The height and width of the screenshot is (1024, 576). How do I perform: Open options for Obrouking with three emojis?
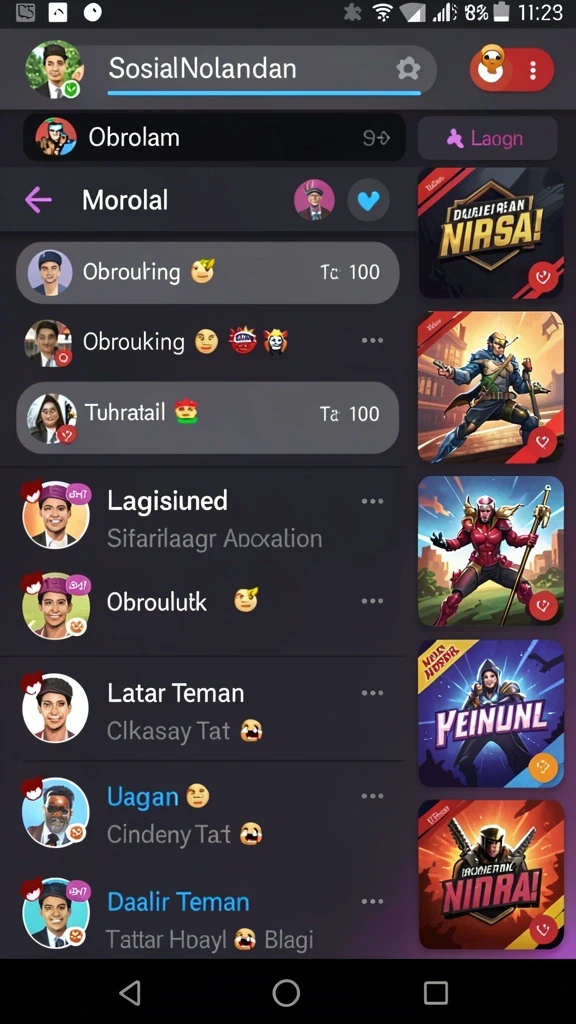pos(372,341)
